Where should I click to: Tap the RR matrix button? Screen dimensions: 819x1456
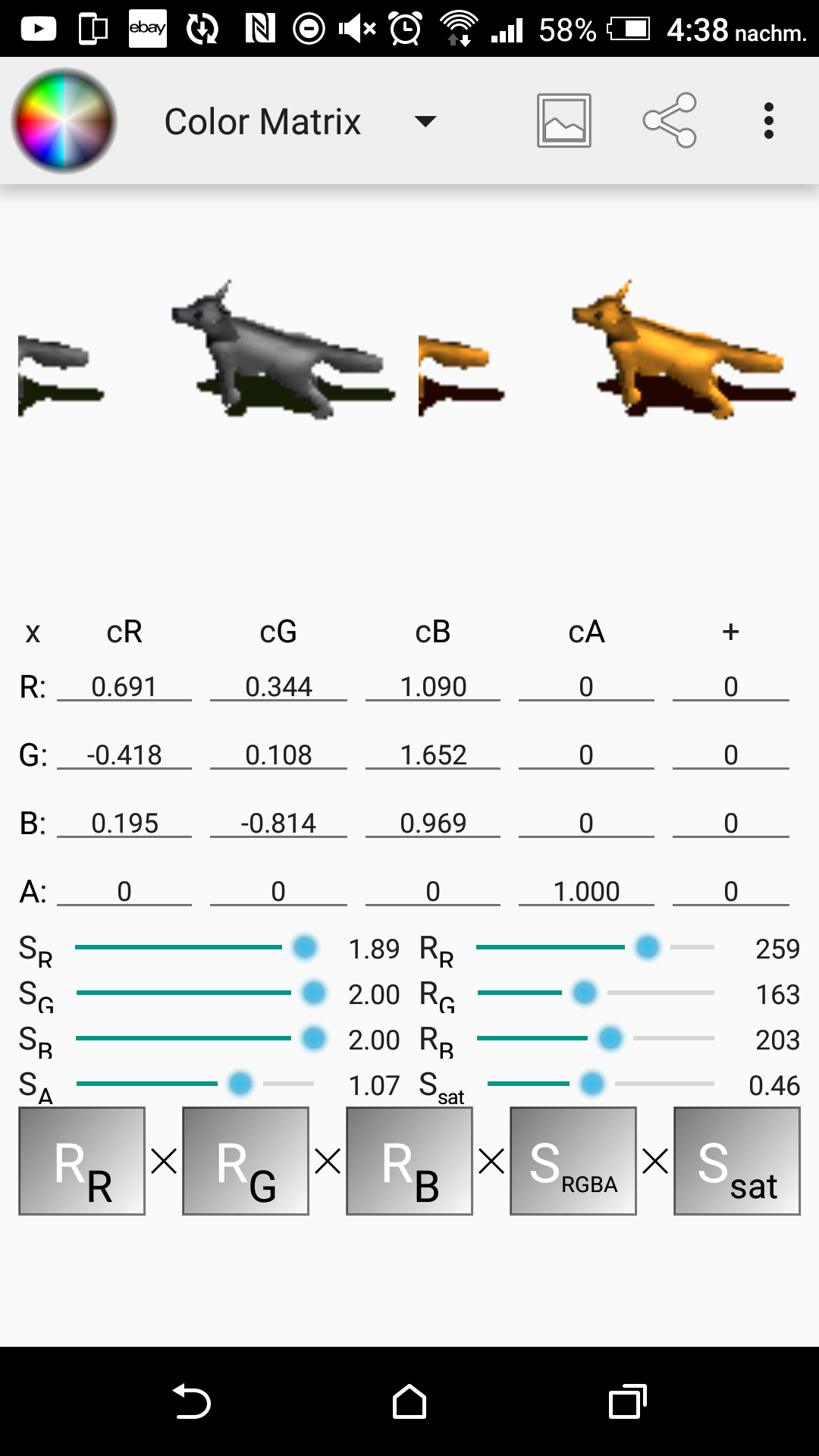82,1161
